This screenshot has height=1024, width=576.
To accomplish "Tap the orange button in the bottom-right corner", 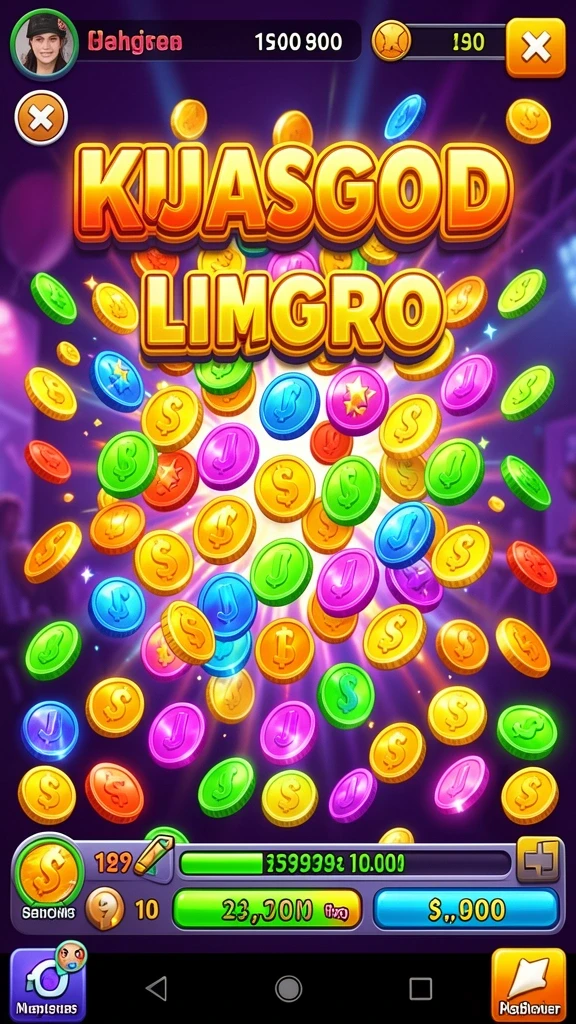I will (x=528, y=985).
